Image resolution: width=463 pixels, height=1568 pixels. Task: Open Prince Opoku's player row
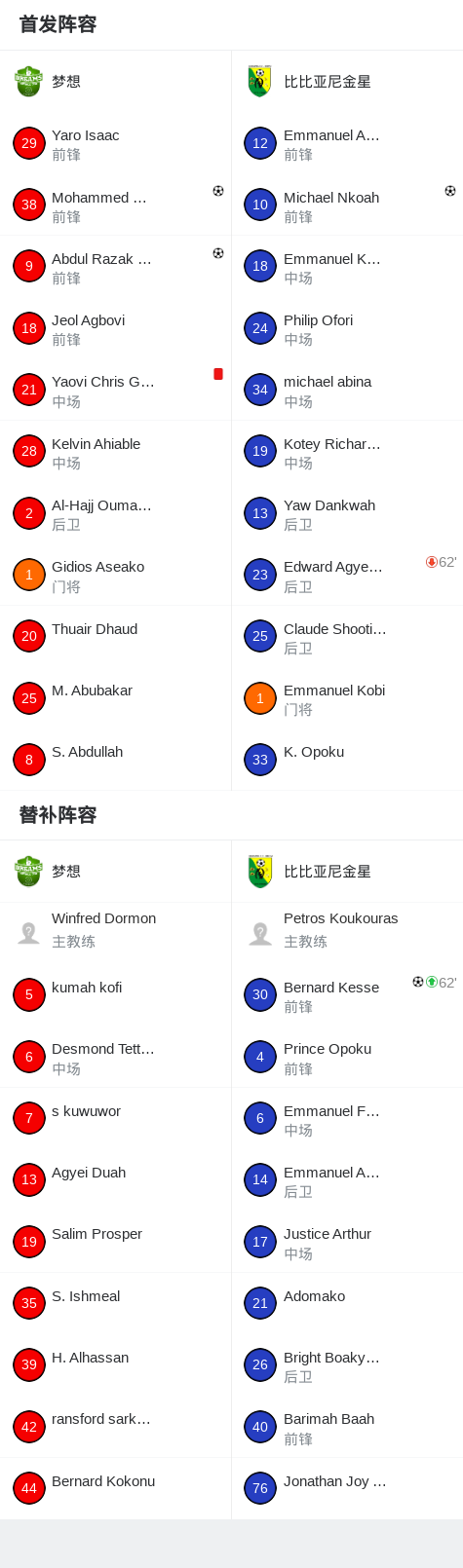point(347,1057)
